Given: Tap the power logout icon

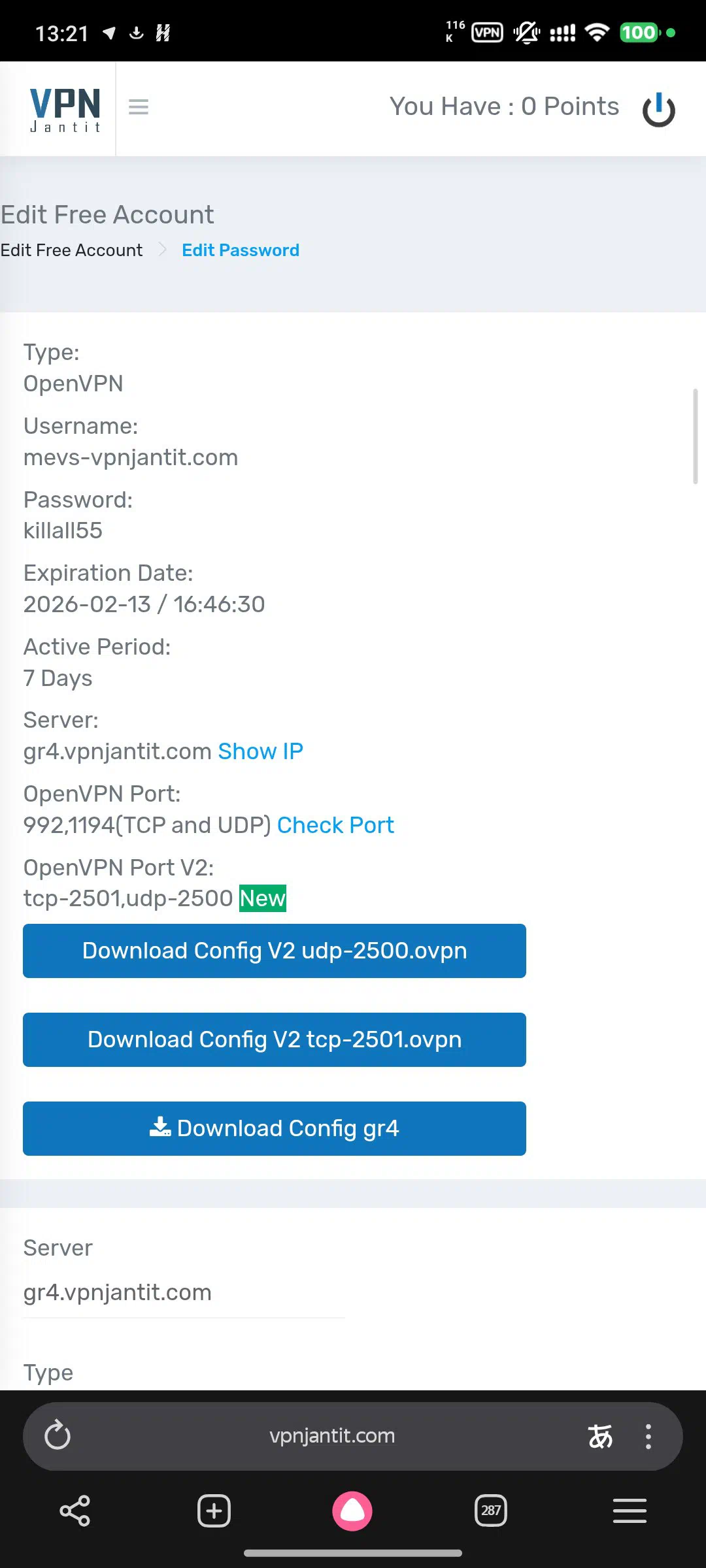Looking at the screenshot, I should tap(658, 109).
